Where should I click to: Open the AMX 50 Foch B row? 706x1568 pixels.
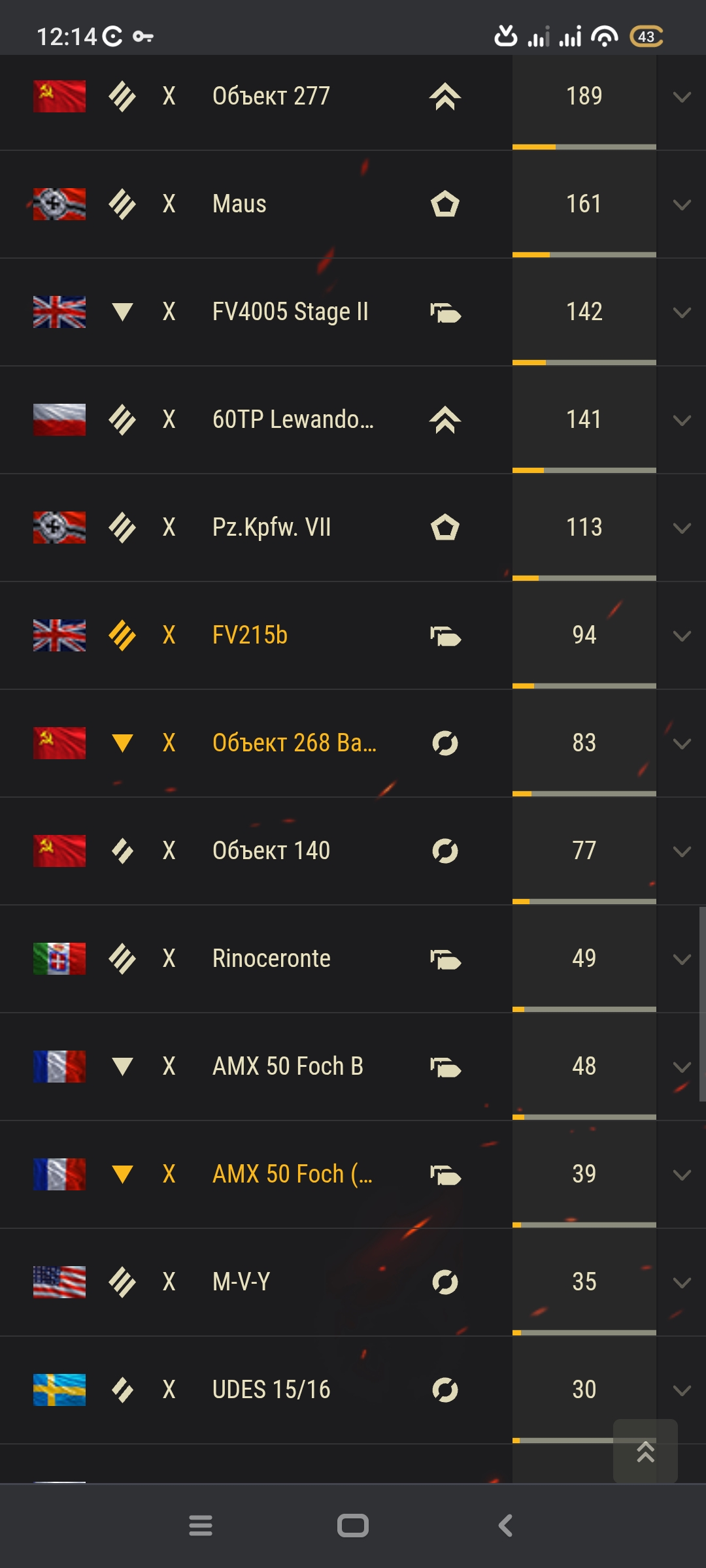(x=353, y=1067)
